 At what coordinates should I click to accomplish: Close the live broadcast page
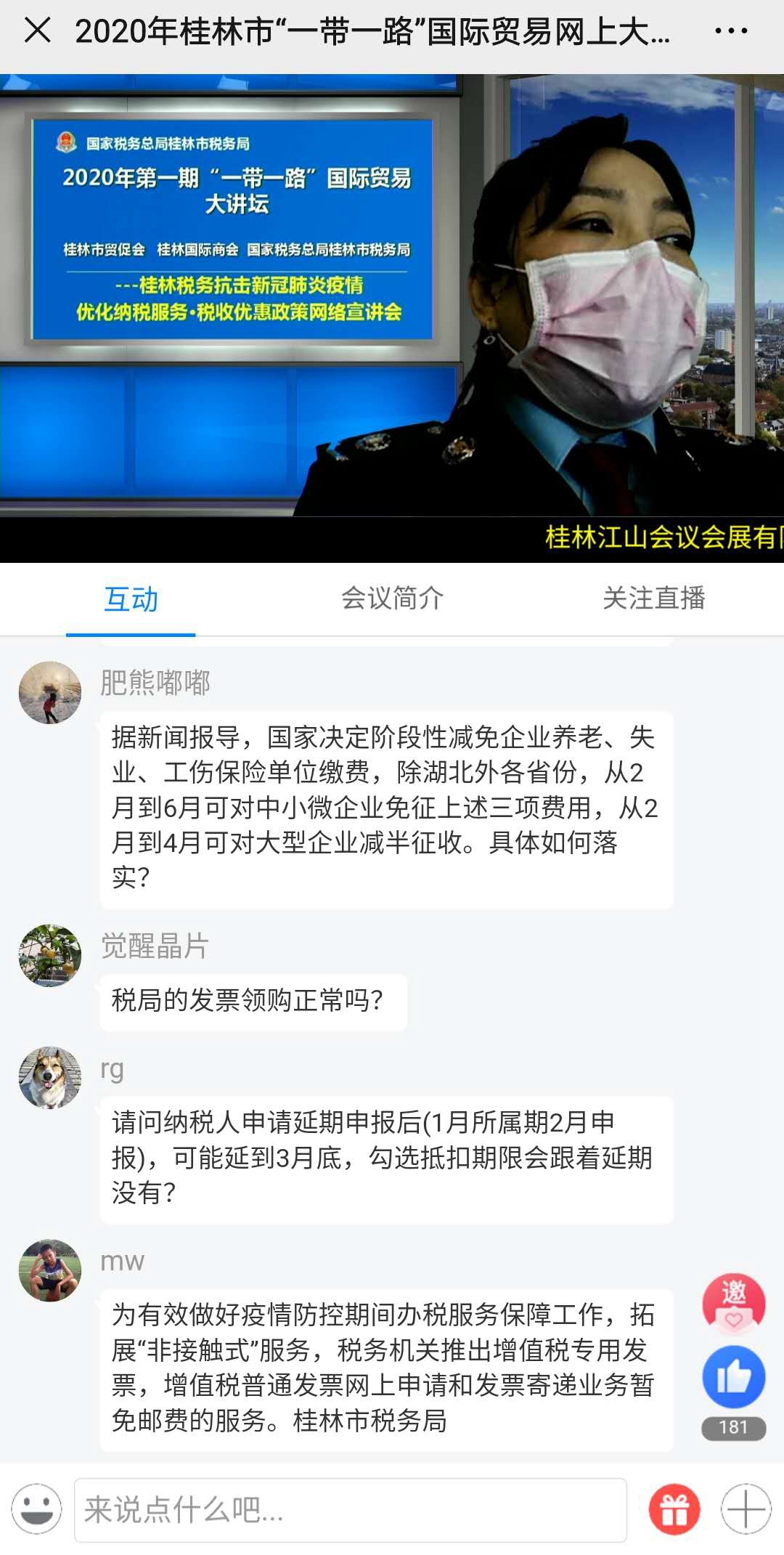pos(37,31)
